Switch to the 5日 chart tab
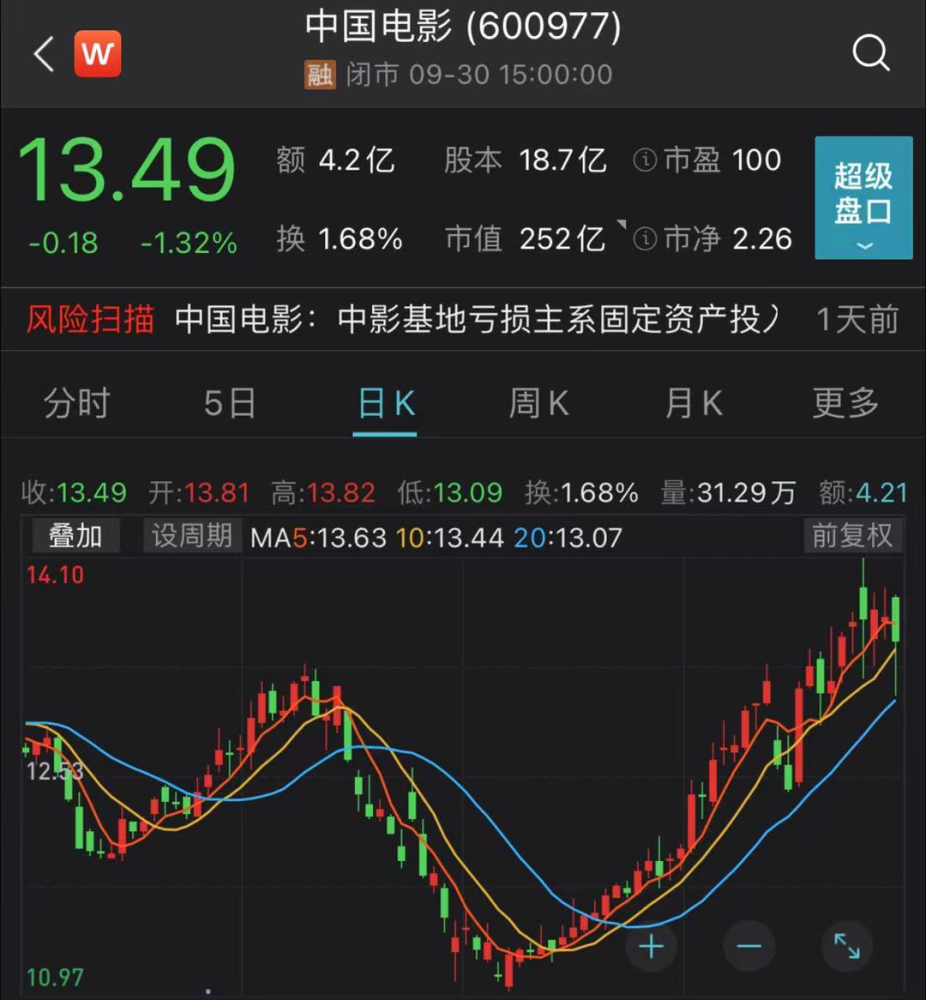926x1000 pixels. tap(230, 404)
